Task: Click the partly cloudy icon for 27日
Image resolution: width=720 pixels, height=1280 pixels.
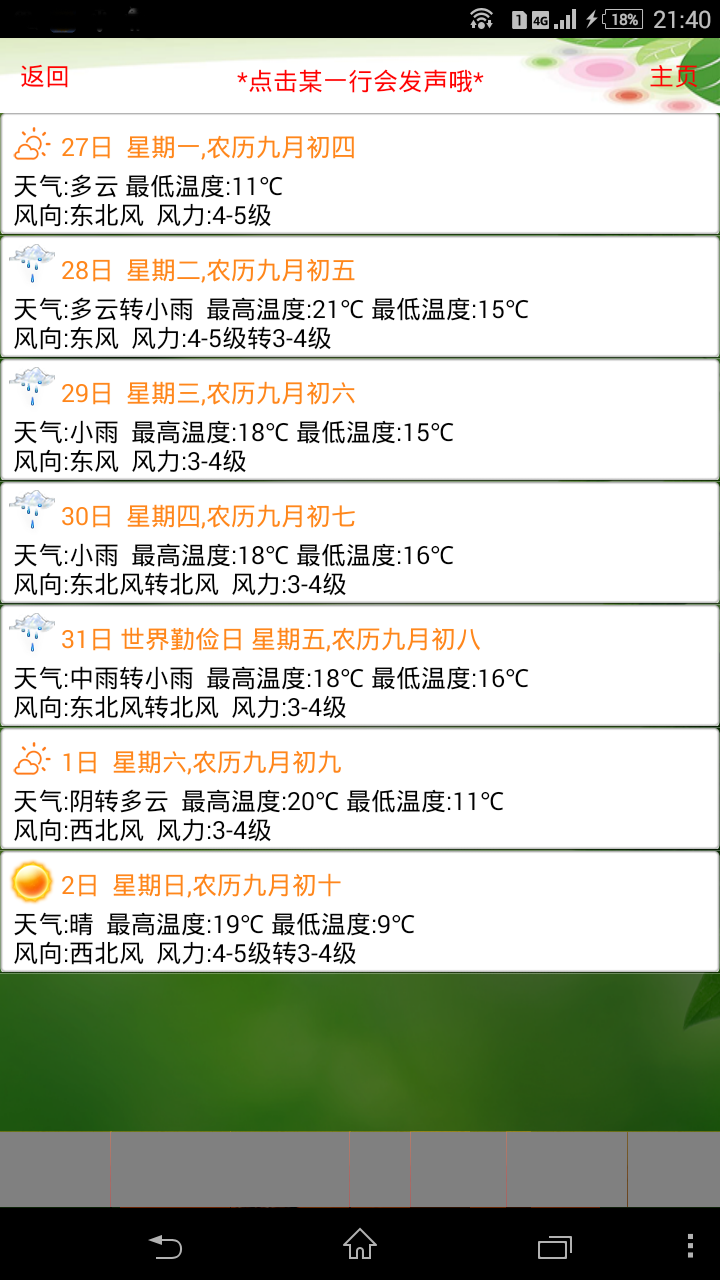Action: click(31, 144)
